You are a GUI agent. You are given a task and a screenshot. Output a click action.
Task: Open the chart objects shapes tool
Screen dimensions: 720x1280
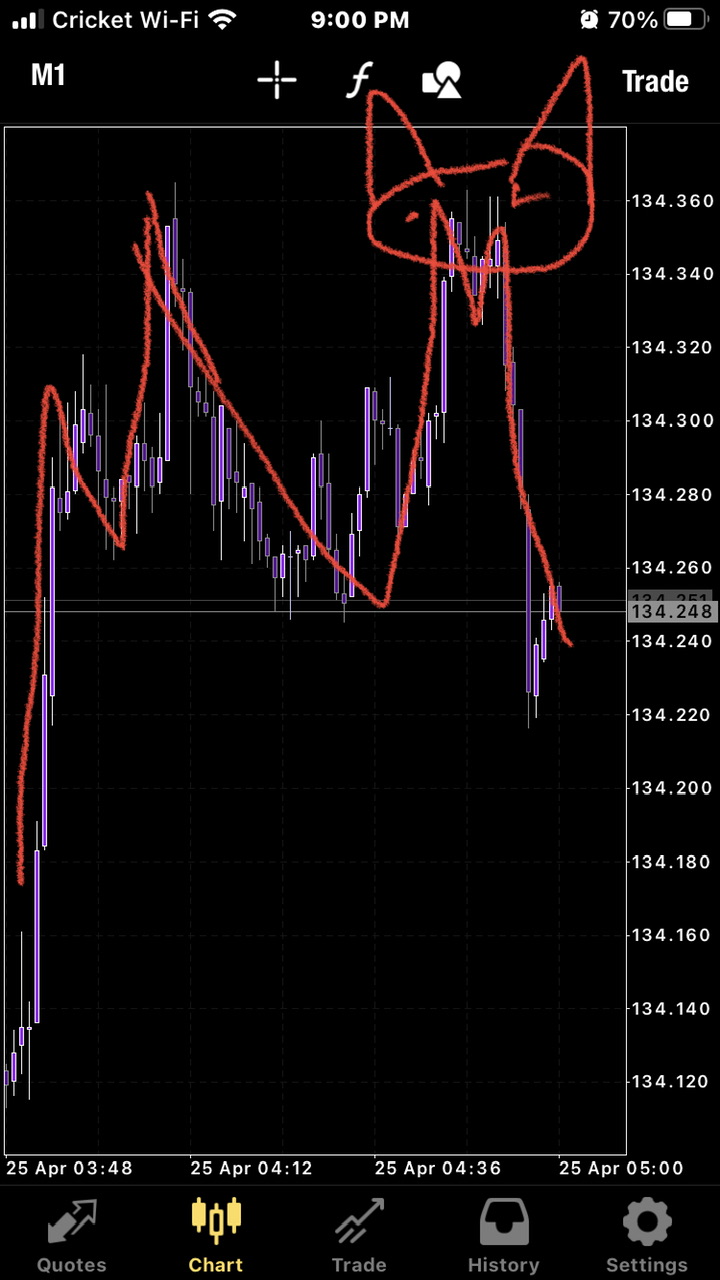click(x=441, y=80)
